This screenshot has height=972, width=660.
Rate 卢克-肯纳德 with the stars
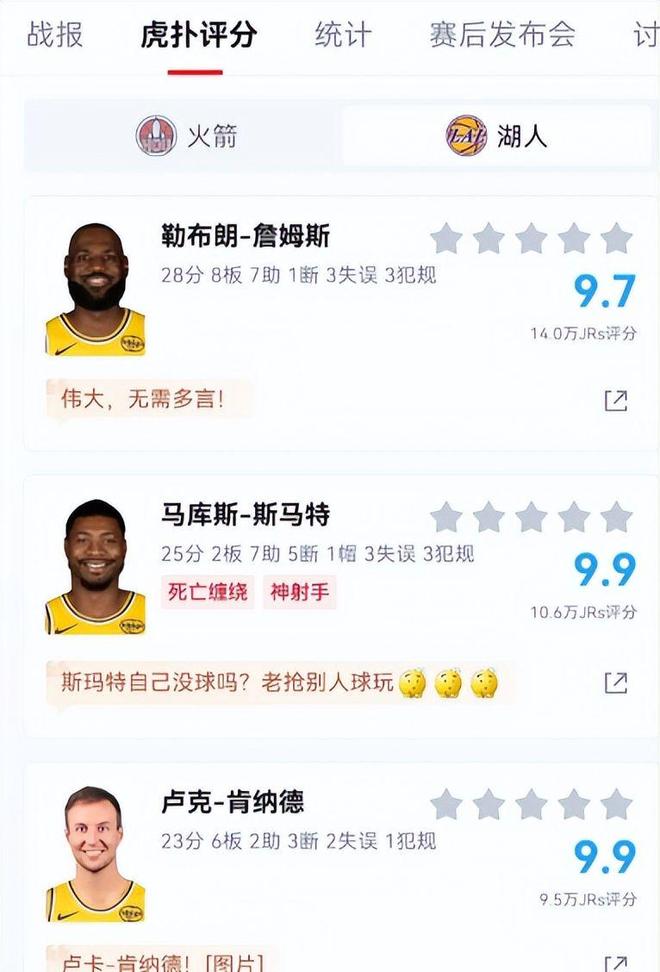click(531, 804)
